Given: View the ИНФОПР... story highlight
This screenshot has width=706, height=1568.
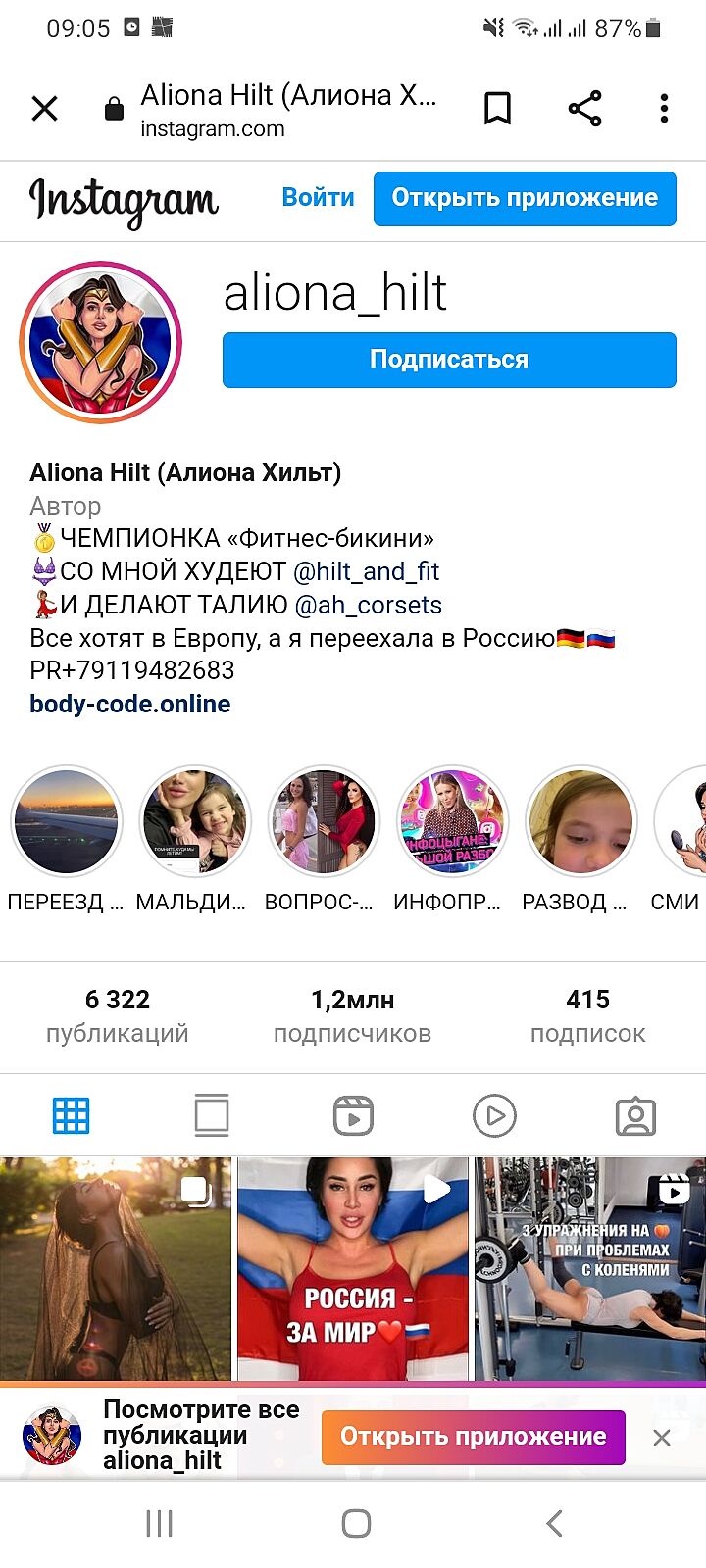Looking at the screenshot, I should 452,822.
